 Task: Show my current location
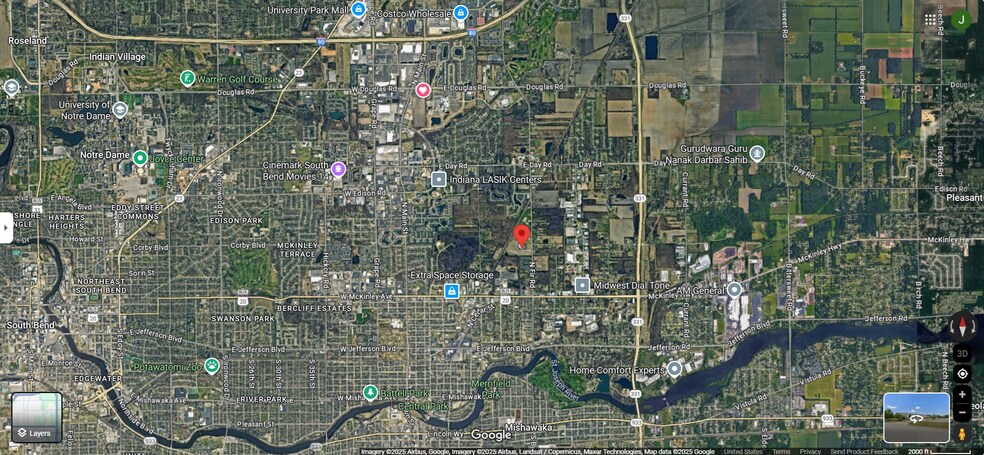962,374
